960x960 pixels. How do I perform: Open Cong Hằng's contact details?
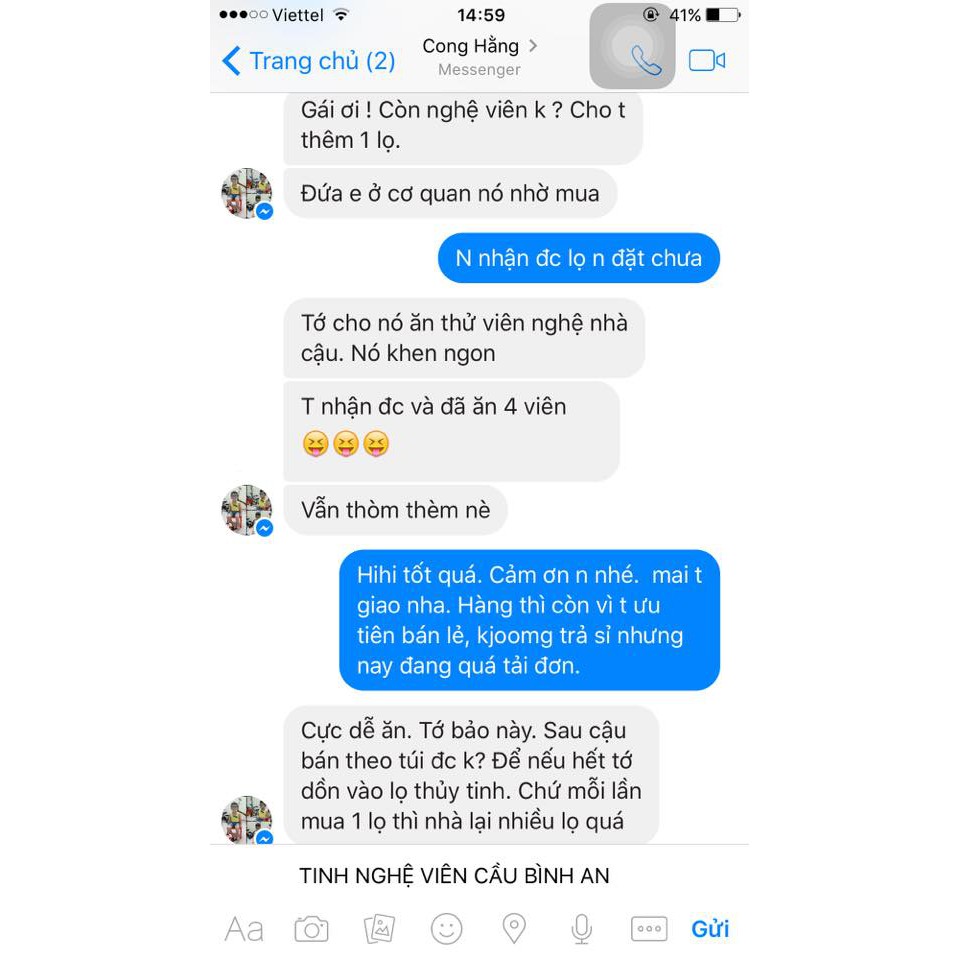479,56
